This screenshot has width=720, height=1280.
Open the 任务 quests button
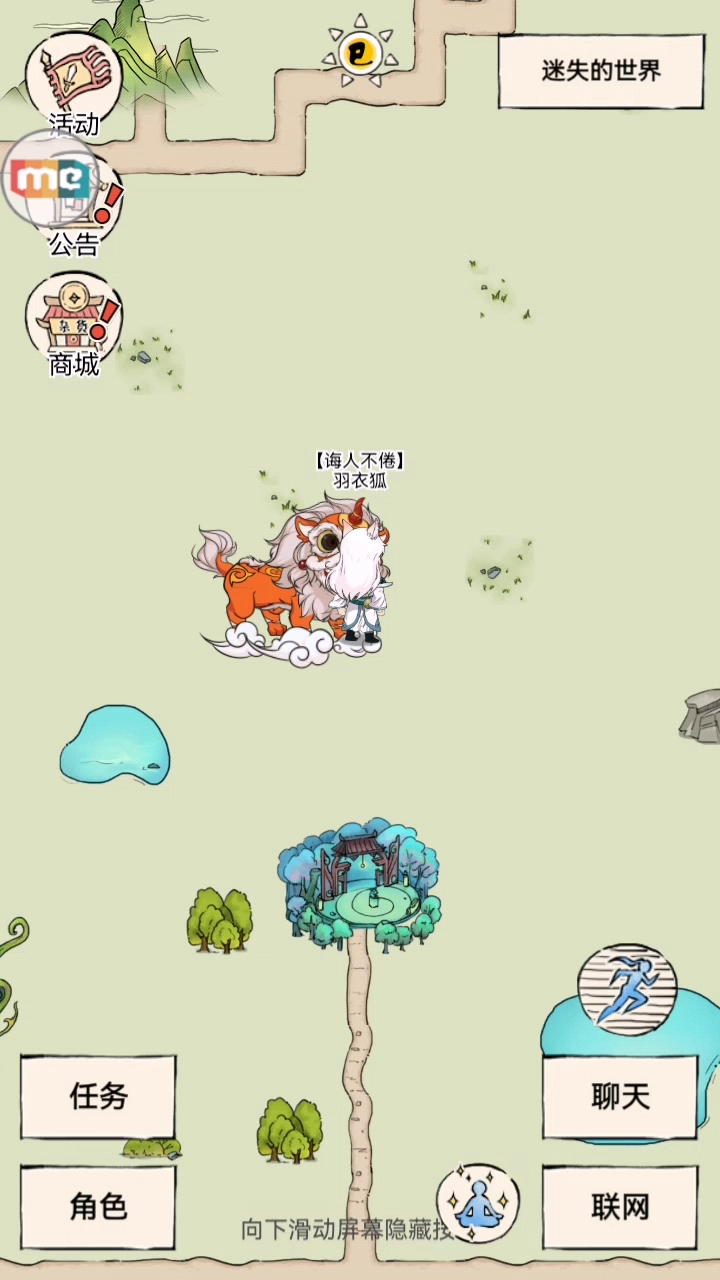coord(98,1096)
